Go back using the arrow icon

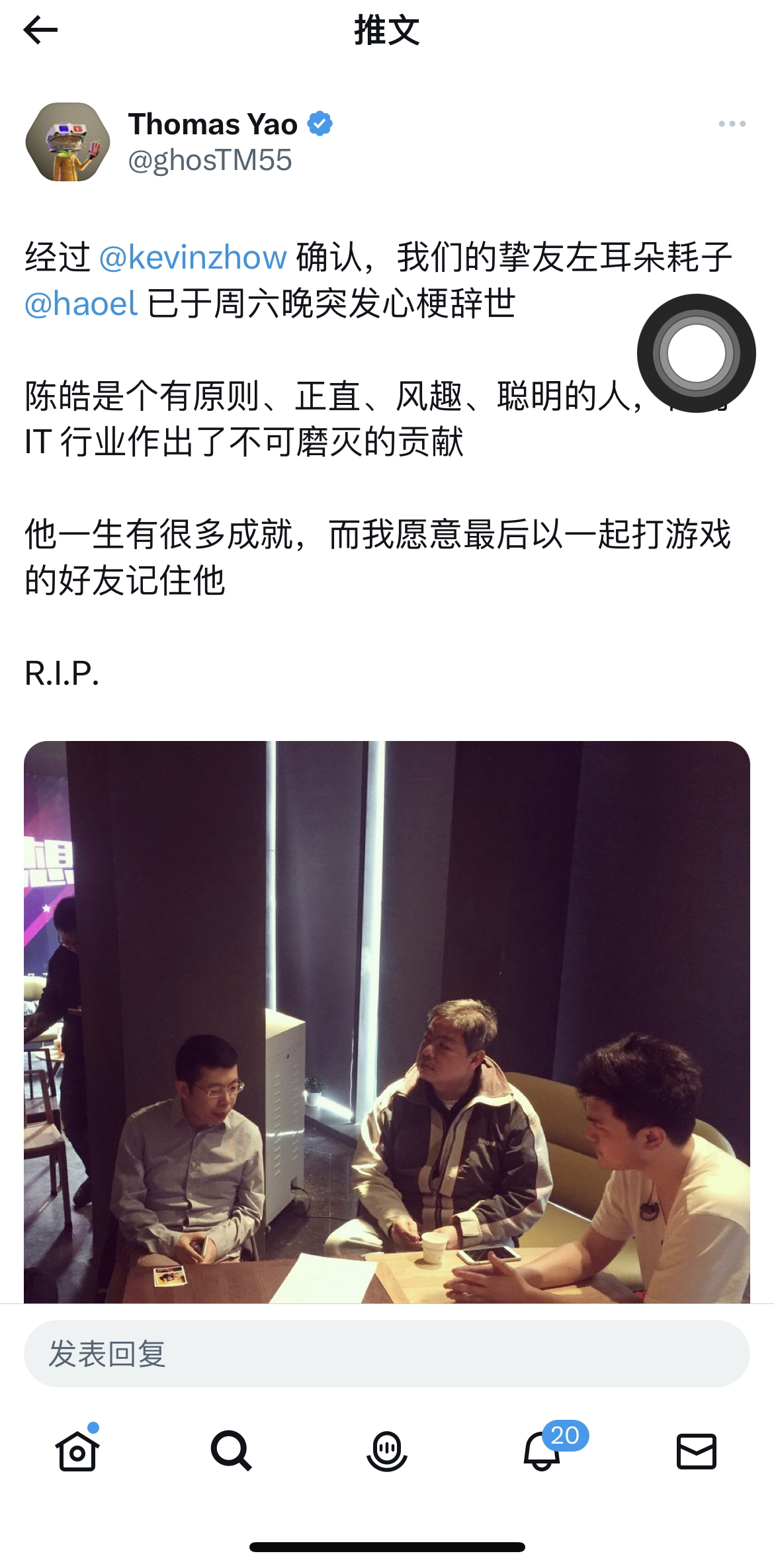coord(40,30)
